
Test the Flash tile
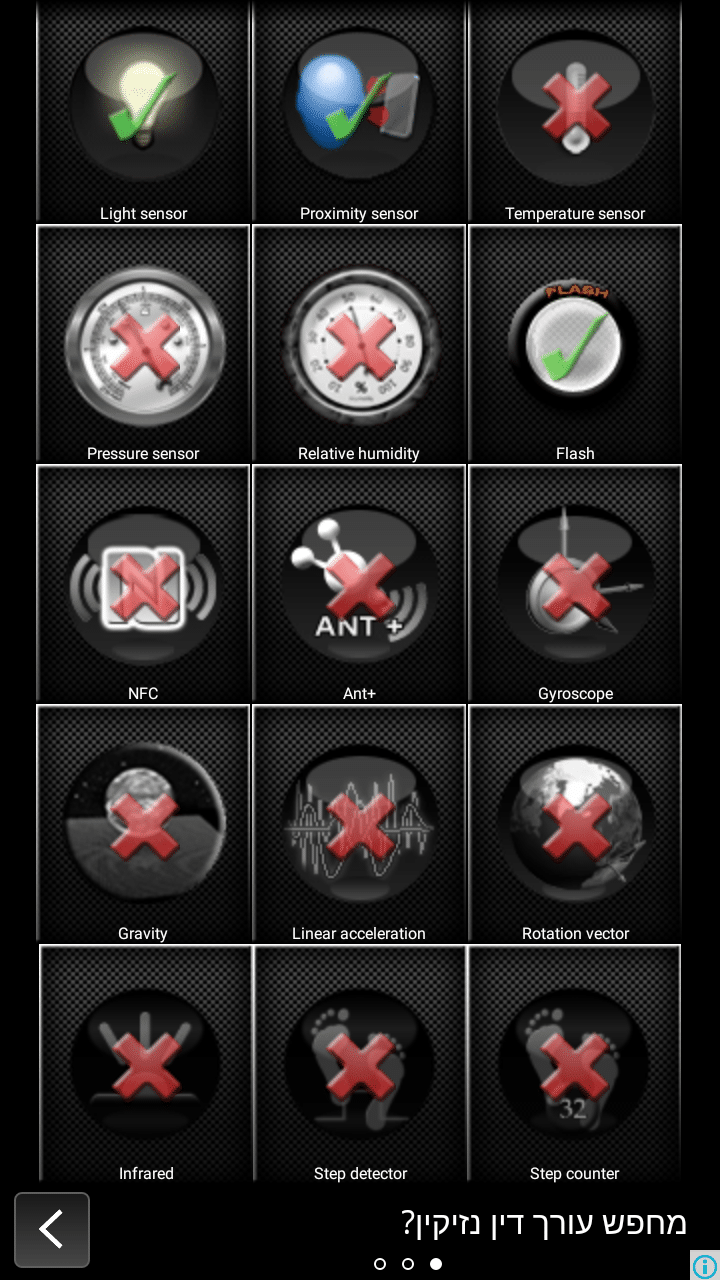[x=575, y=343]
